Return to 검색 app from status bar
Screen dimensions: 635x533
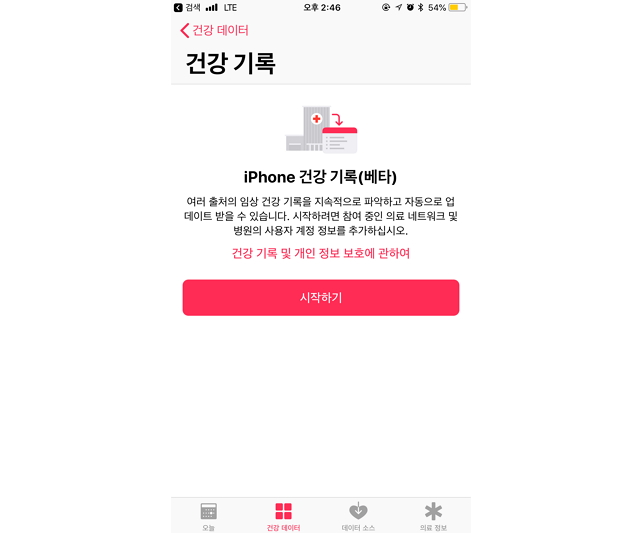pyautogui.click(x=187, y=7)
